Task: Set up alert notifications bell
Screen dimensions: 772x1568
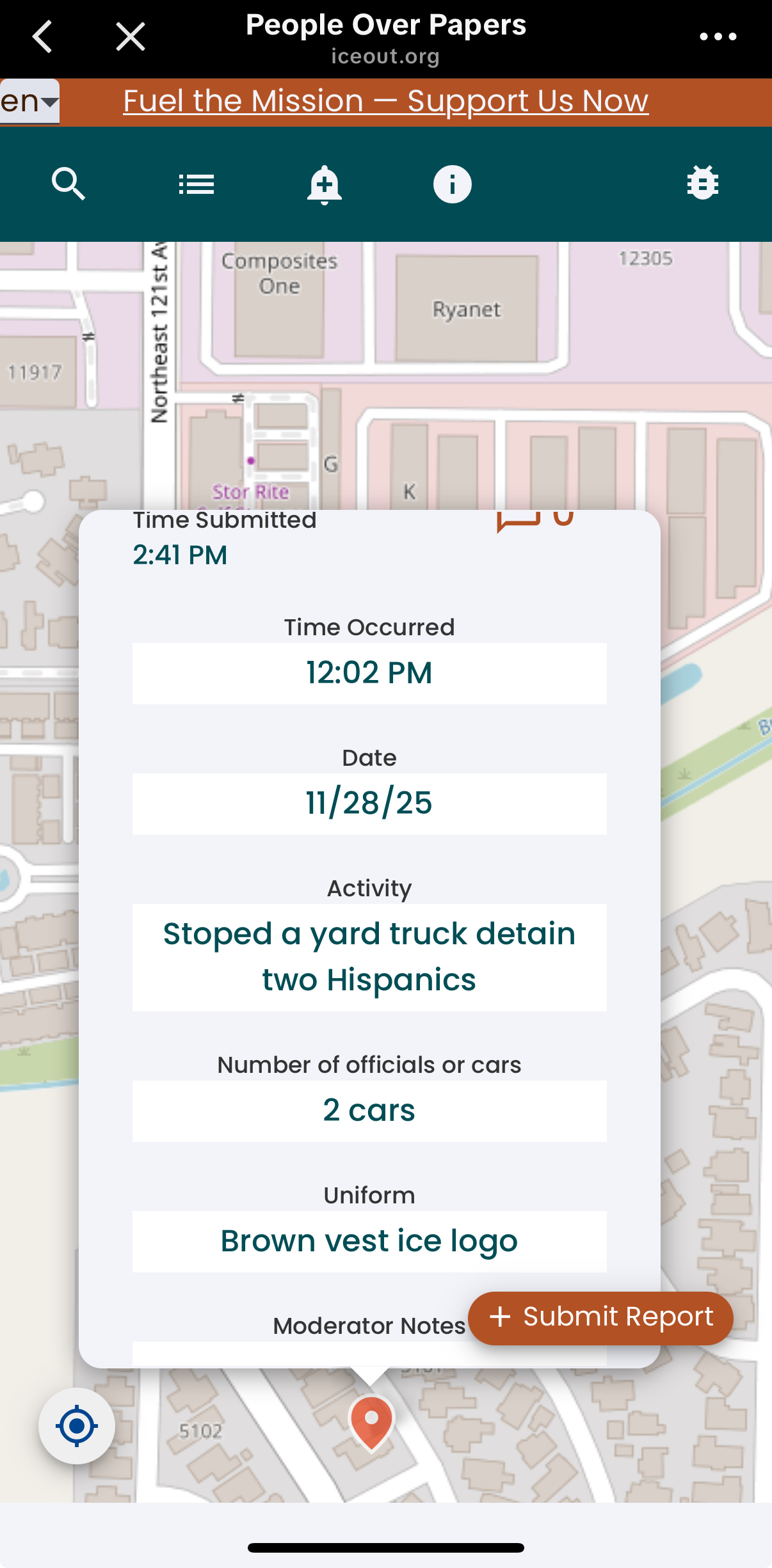Action: coord(325,184)
